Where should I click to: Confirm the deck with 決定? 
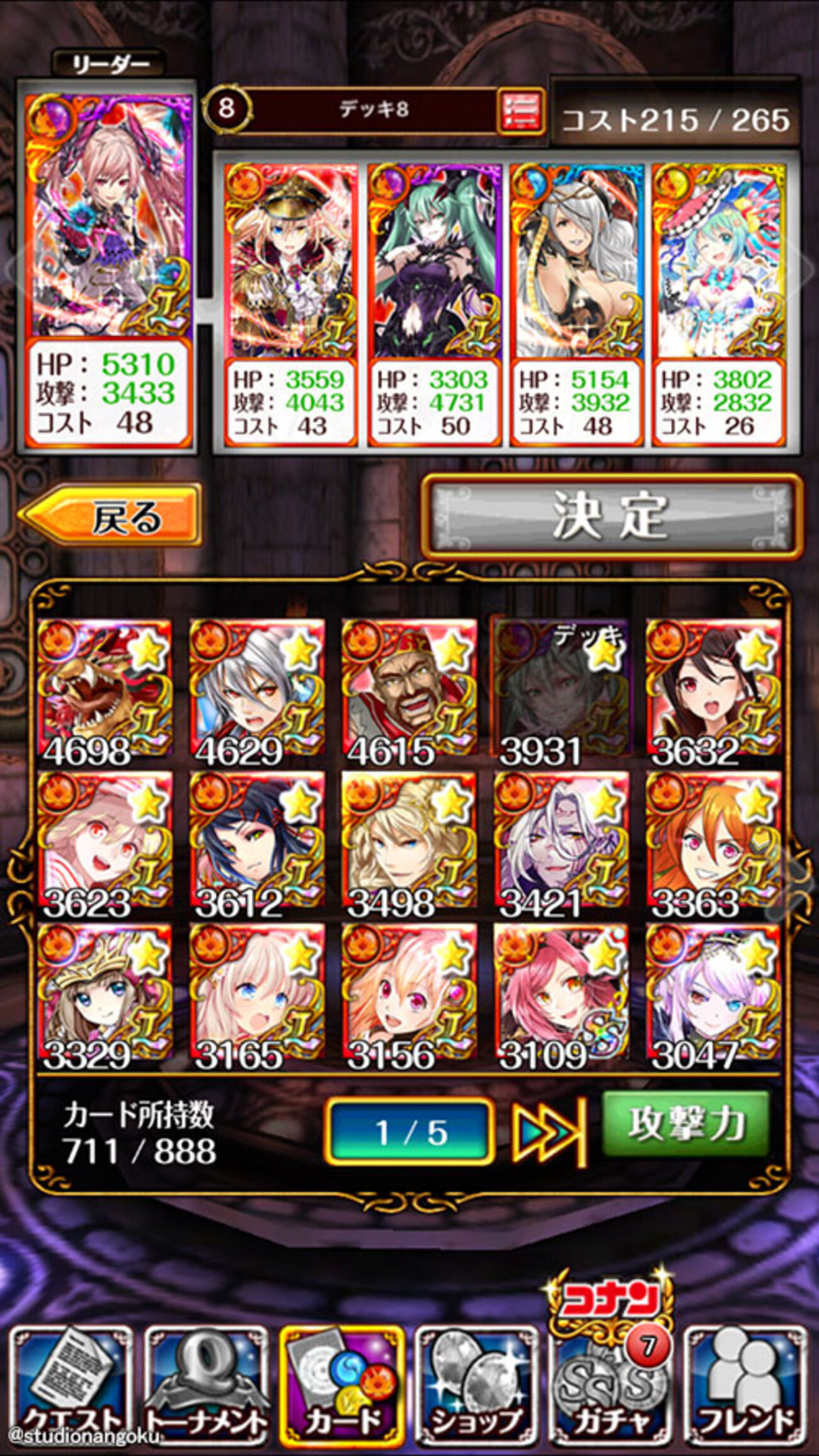click(x=611, y=517)
